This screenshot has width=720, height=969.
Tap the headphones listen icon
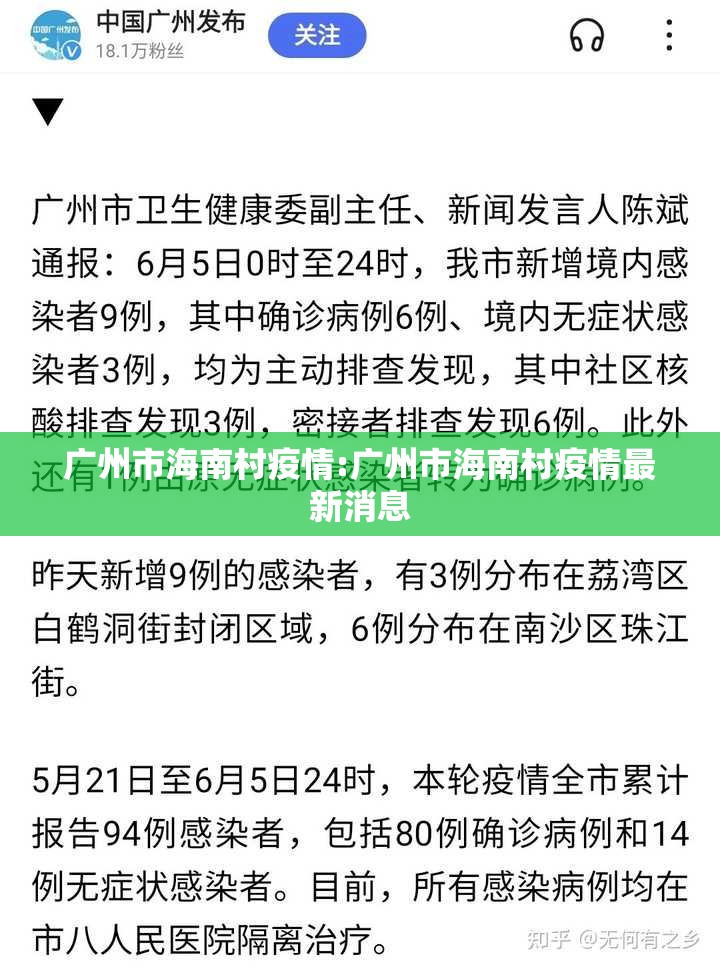point(587,36)
